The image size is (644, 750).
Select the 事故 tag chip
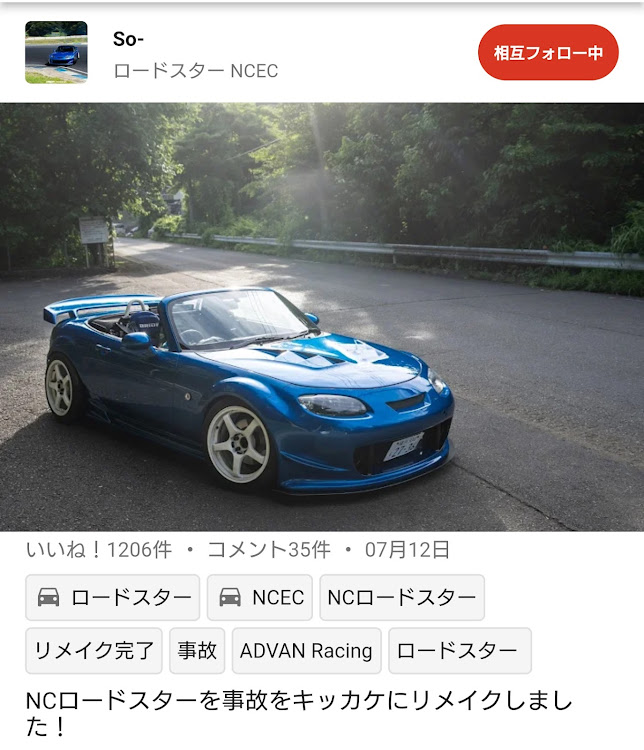click(197, 651)
